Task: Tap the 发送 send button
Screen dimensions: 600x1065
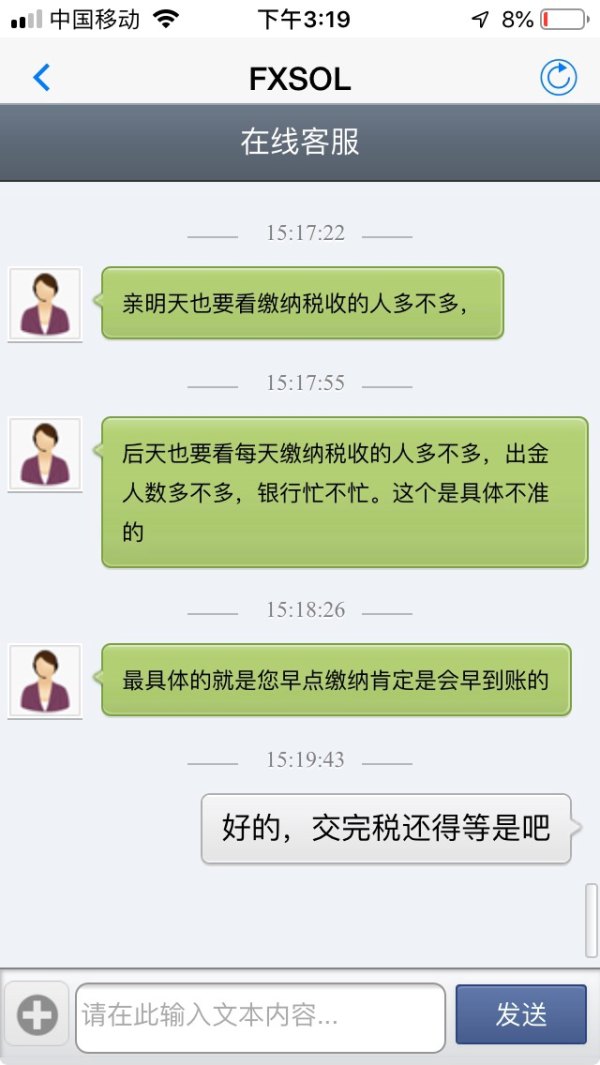Action: (x=521, y=1015)
